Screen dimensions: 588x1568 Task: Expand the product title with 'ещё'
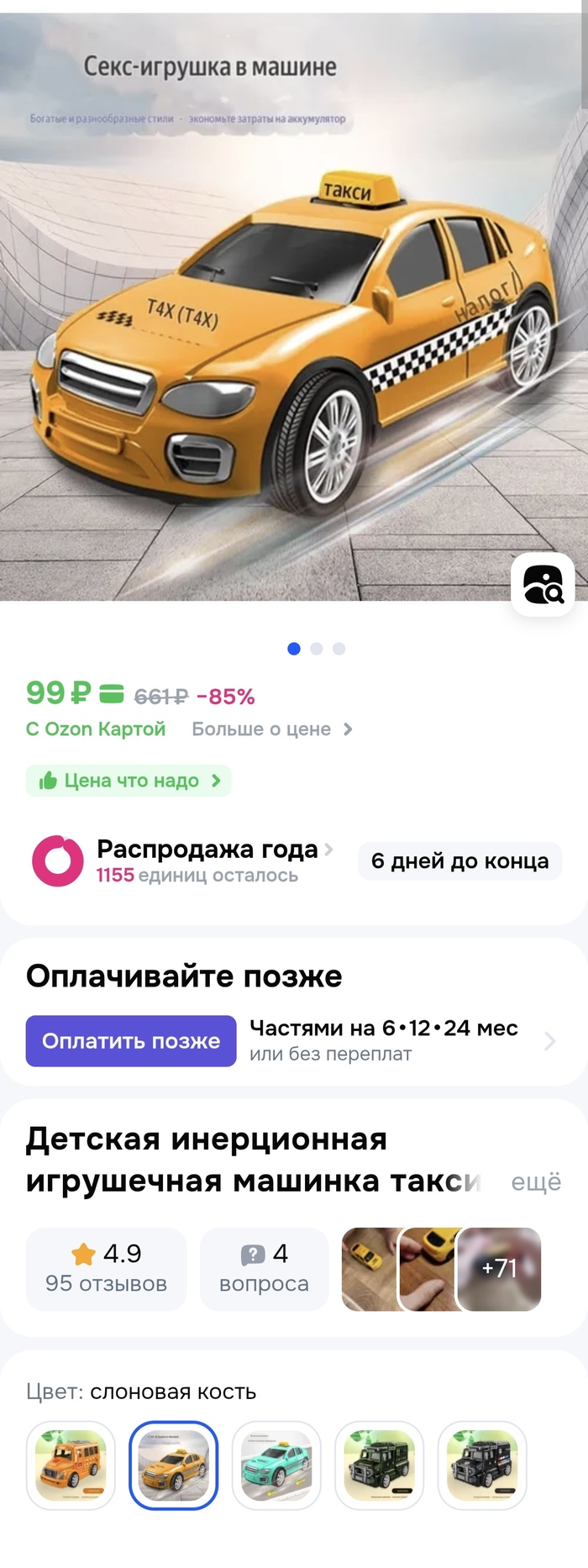point(536,1182)
